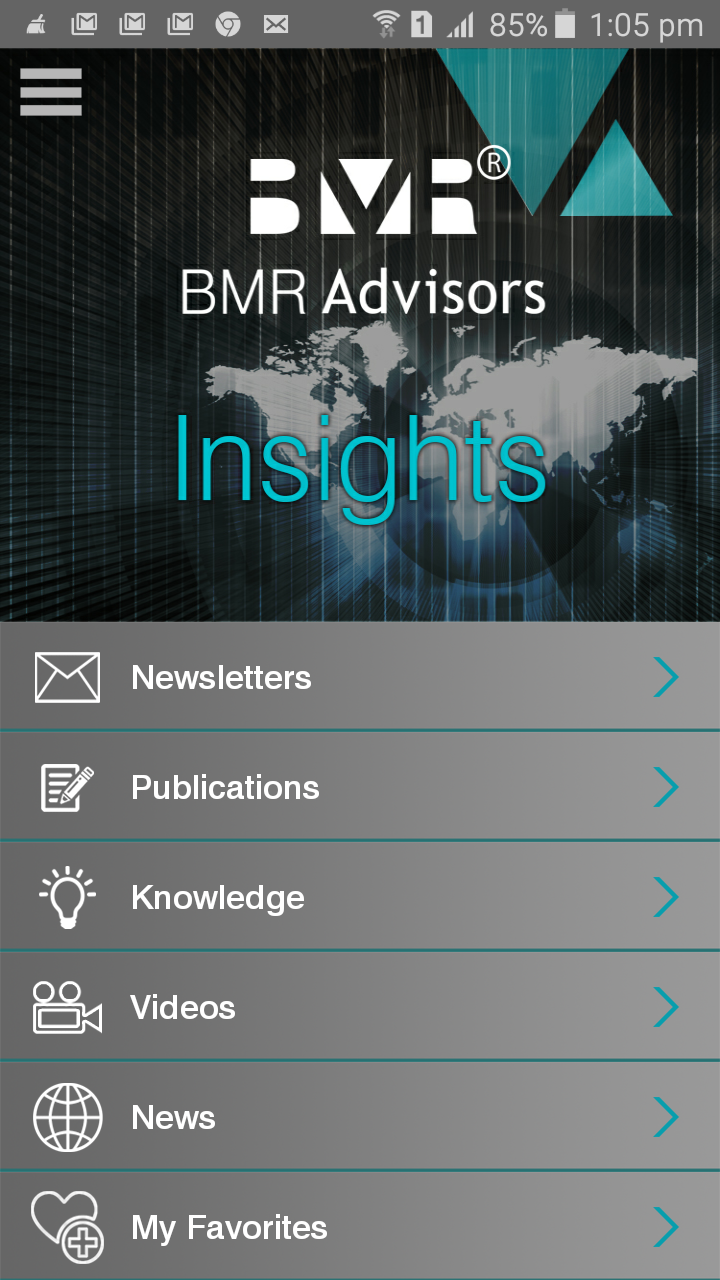This screenshot has height=1280, width=720.
Task: Show My Favorites
Action: pos(360,1227)
